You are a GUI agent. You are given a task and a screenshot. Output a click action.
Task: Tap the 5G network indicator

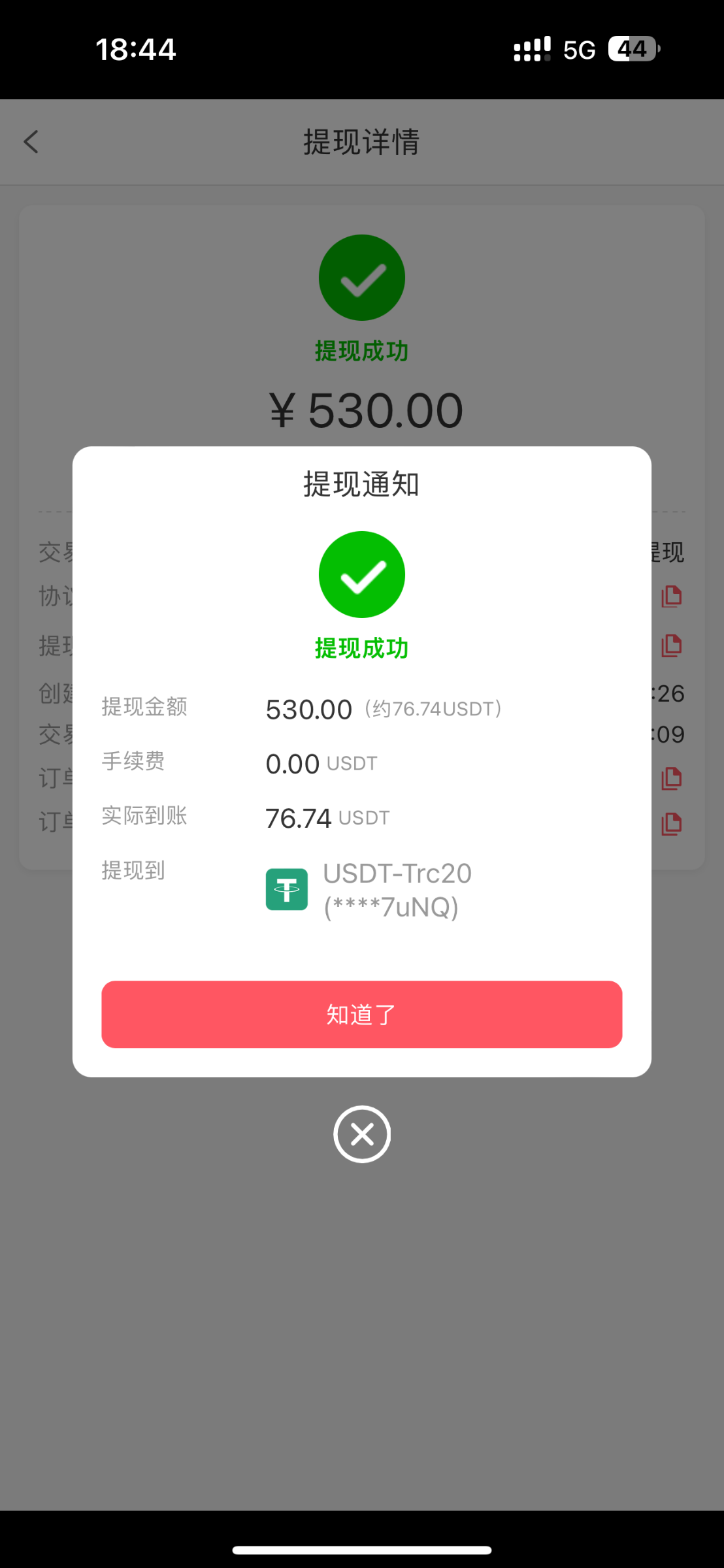pyautogui.click(x=578, y=48)
